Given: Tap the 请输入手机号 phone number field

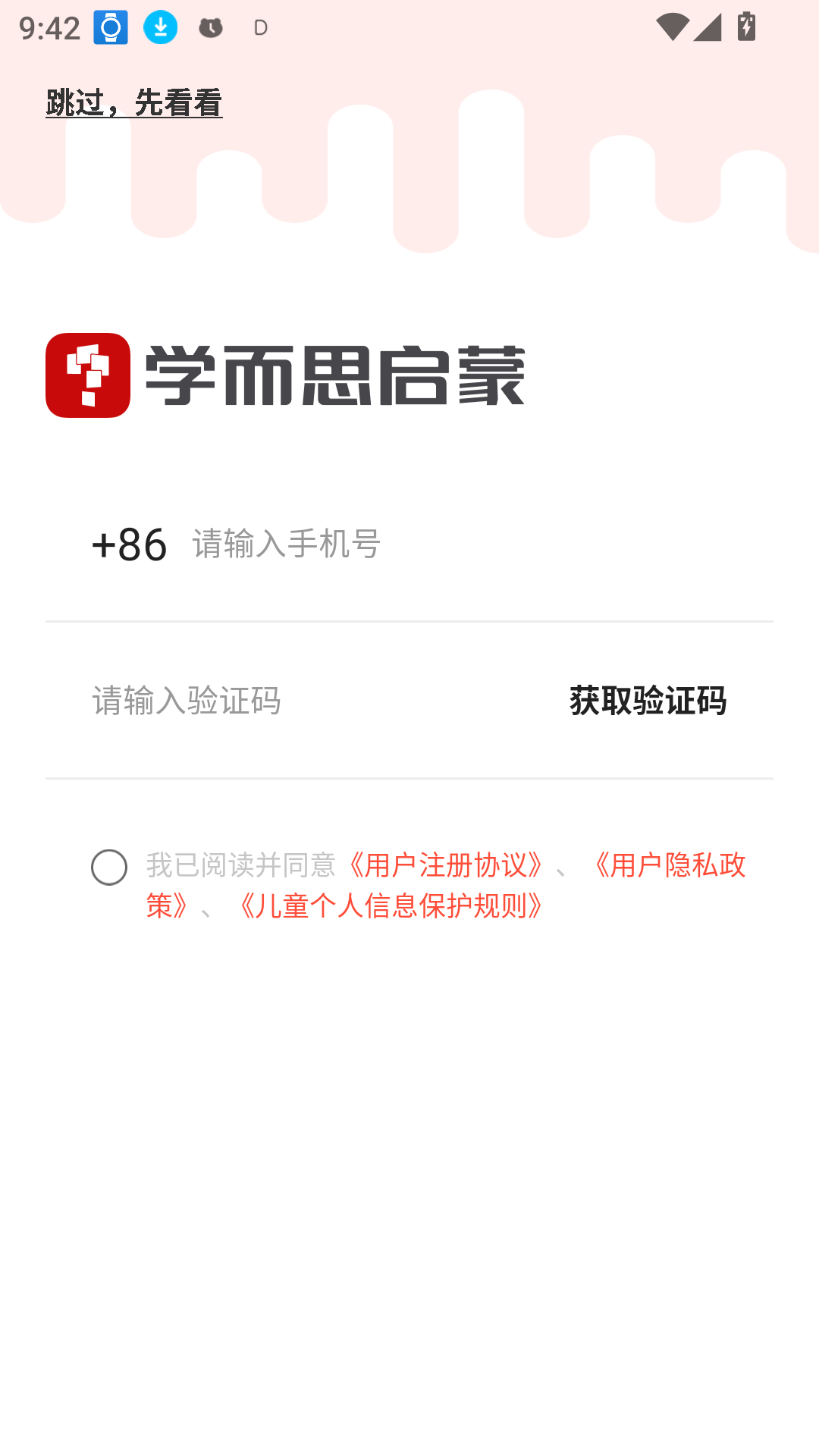Looking at the screenshot, I should click(x=379, y=544).
